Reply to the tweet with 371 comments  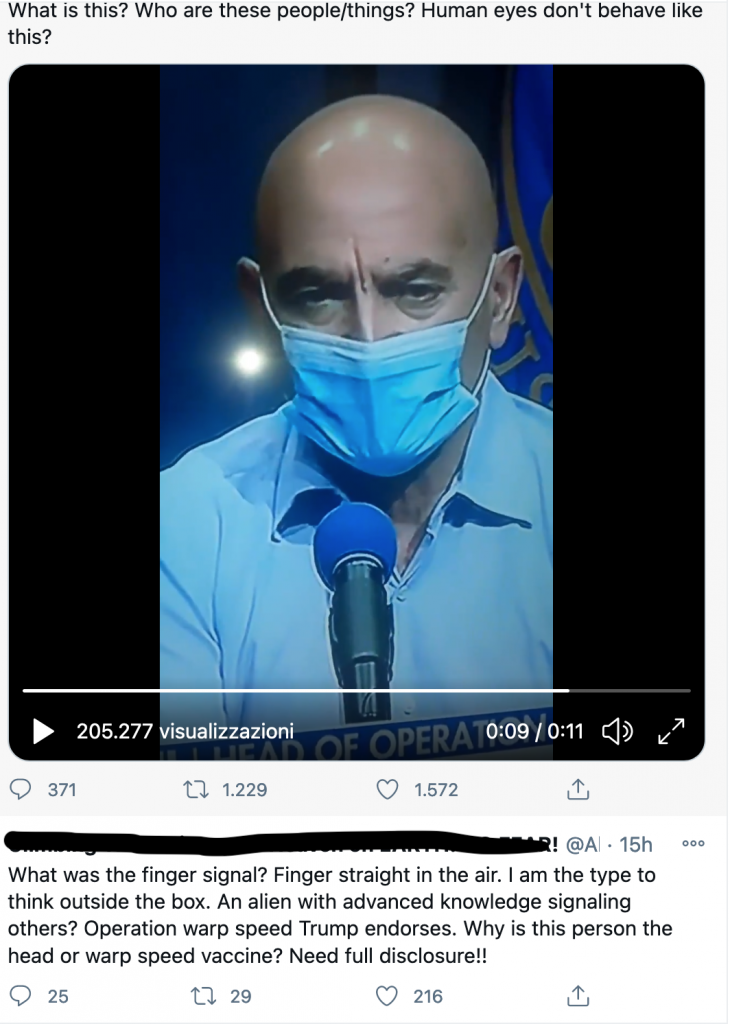(21, 789)
